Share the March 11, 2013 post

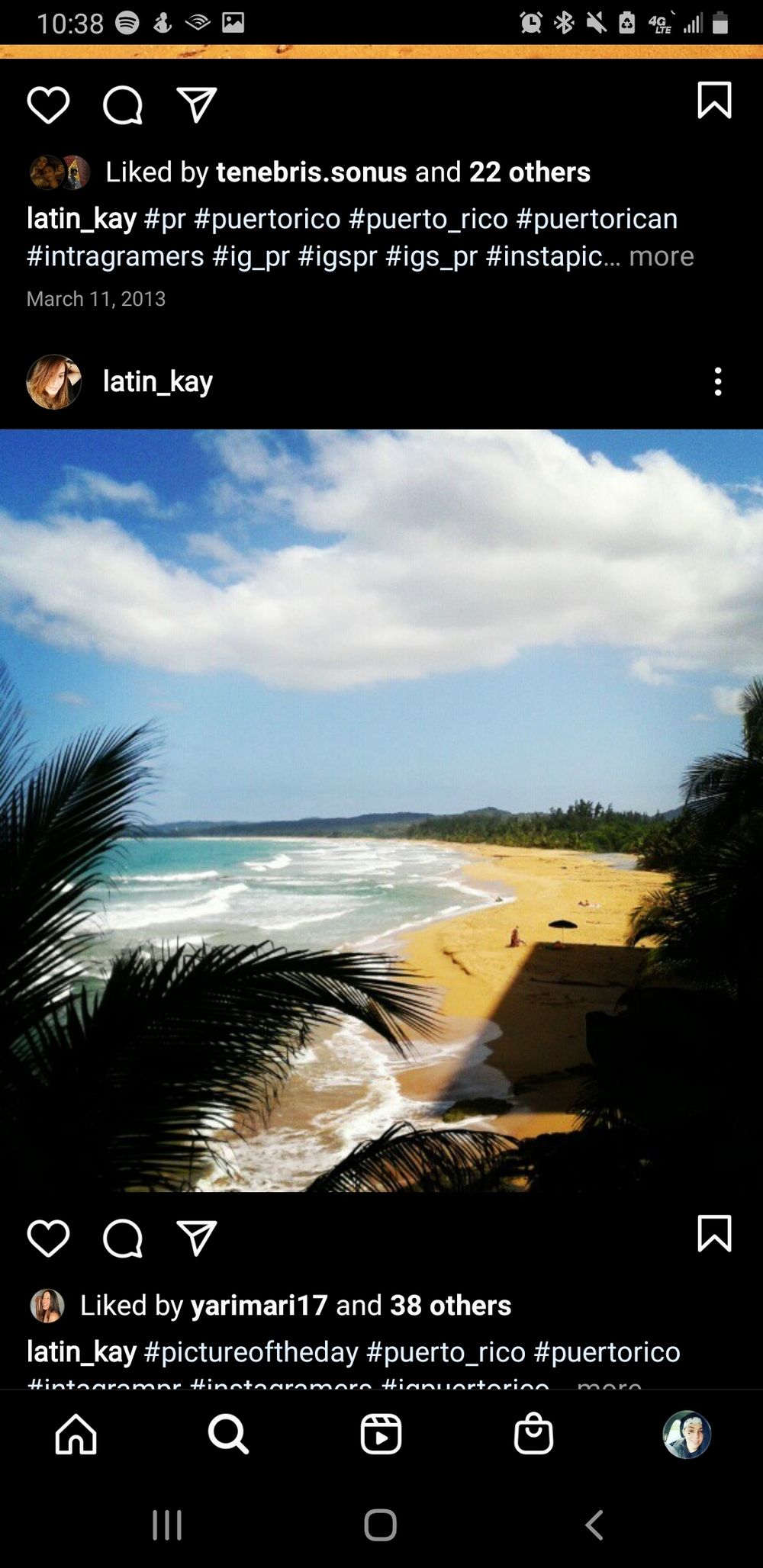point(197,104)
